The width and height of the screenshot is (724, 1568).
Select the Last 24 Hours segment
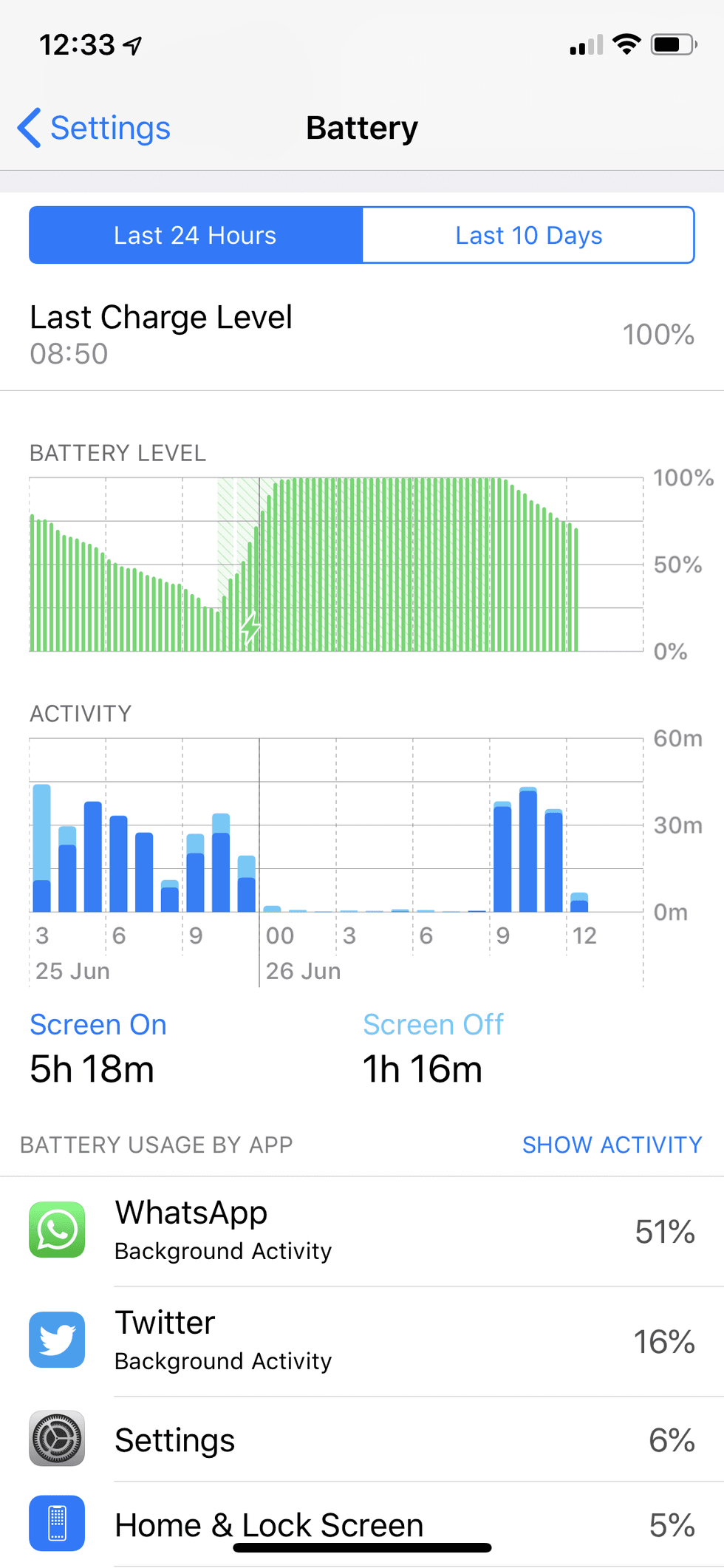pyautogui.click(x=196, y=235)
